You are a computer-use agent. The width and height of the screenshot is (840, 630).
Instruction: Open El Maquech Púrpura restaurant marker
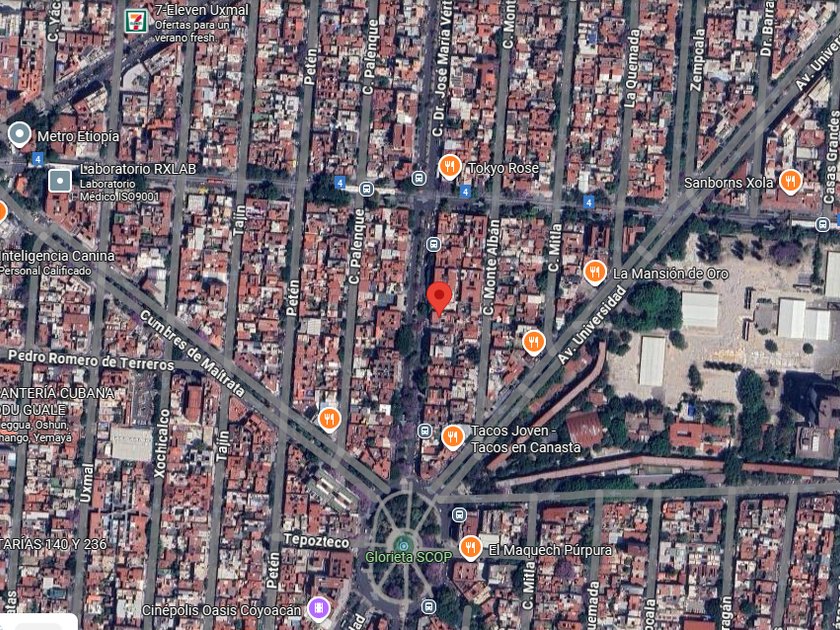[470, 549]
